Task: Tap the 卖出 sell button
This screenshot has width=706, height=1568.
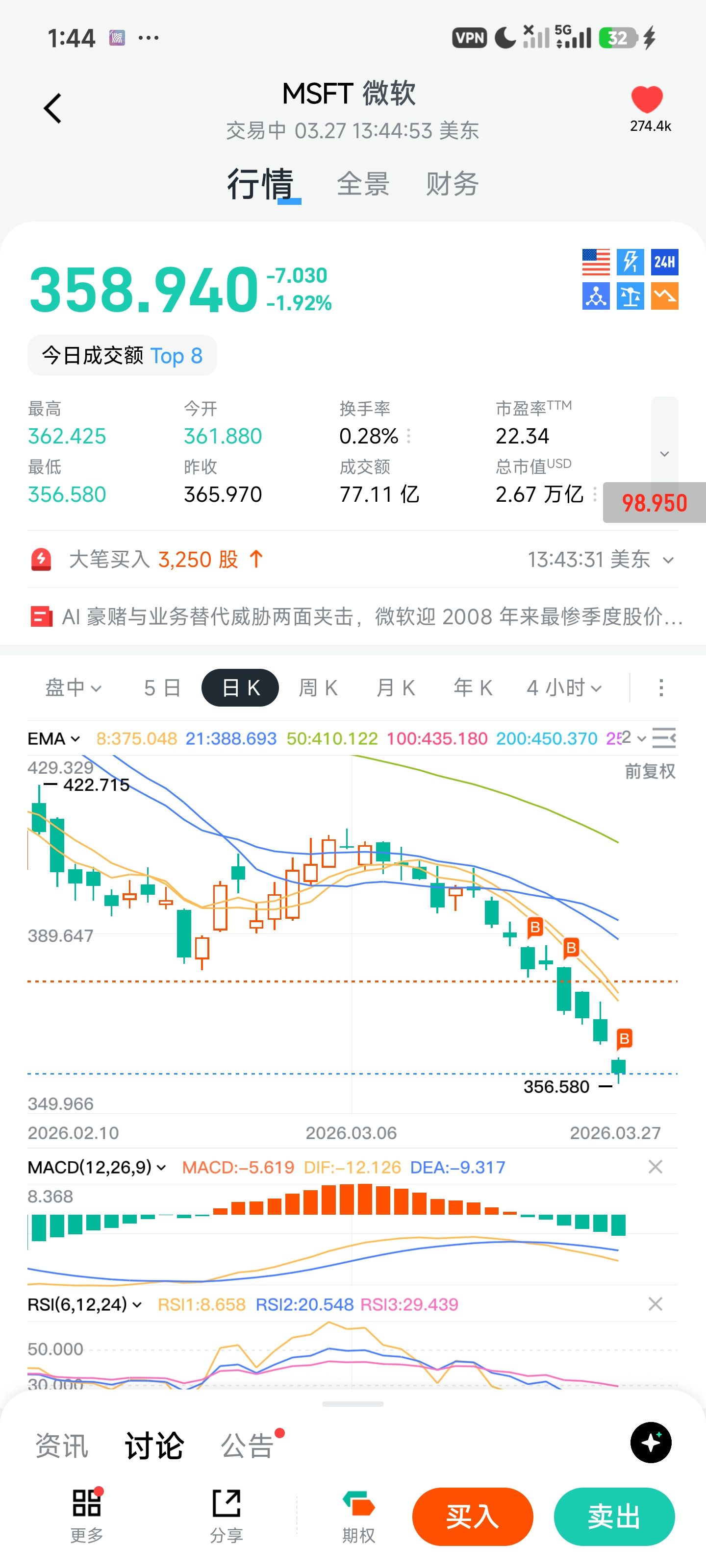Action: coord(613,1516)
